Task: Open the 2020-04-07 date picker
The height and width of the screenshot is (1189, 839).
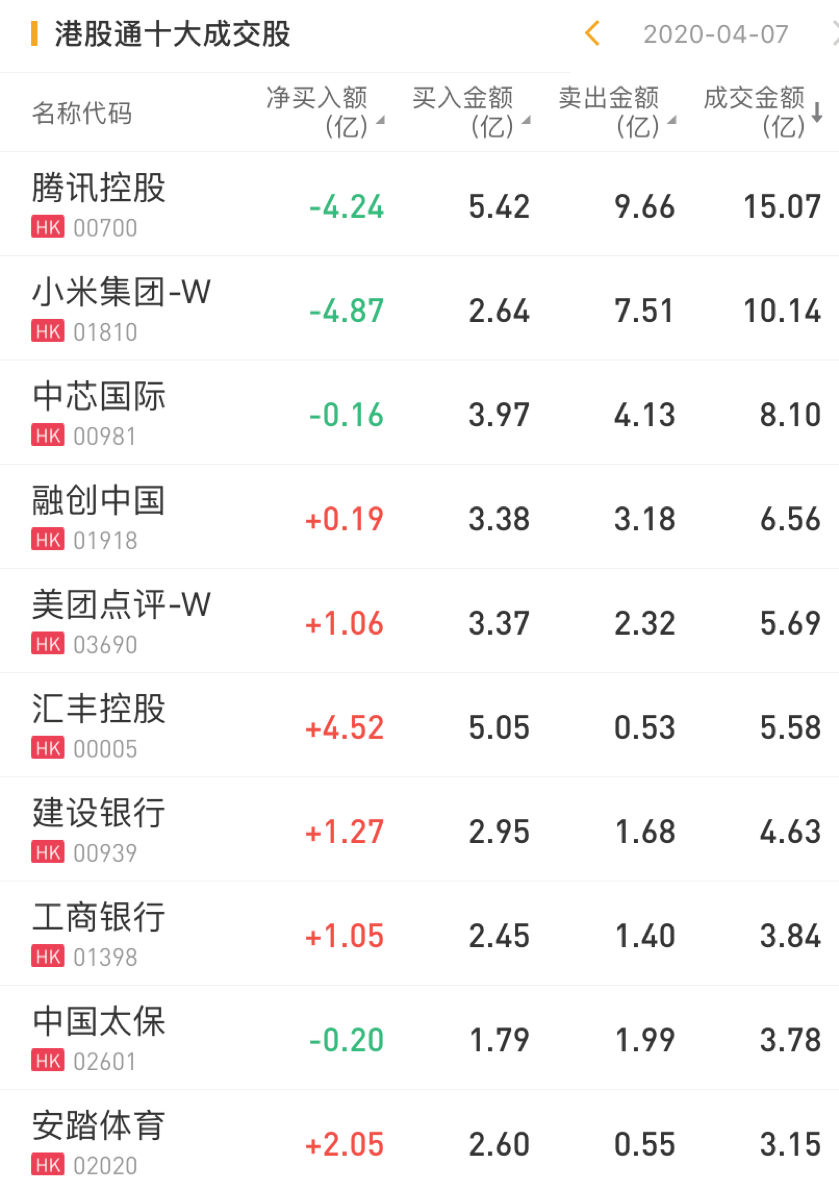Action: coord(715,34)
